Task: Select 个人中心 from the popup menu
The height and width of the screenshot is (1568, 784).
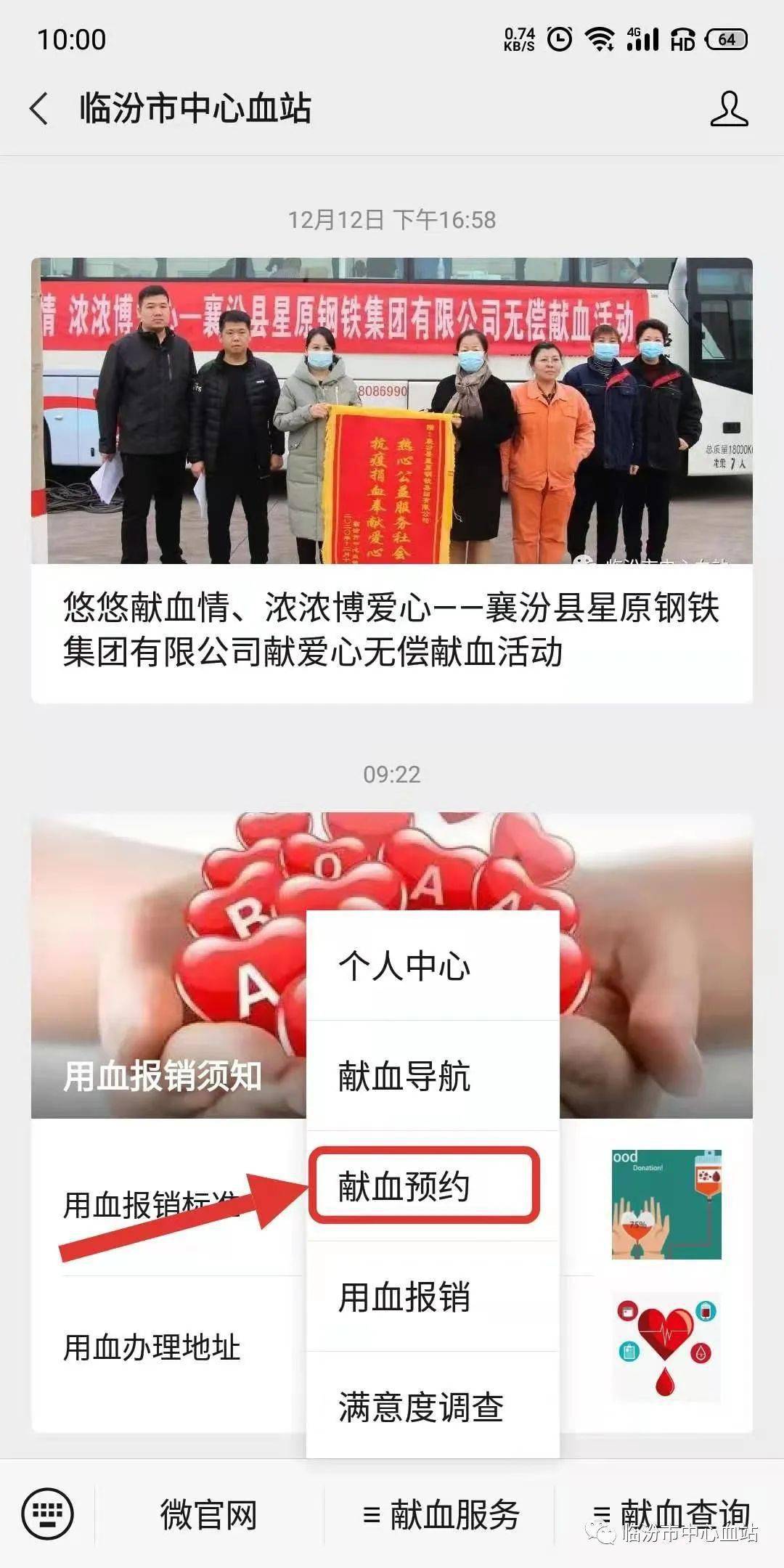Action: [433, 966]
